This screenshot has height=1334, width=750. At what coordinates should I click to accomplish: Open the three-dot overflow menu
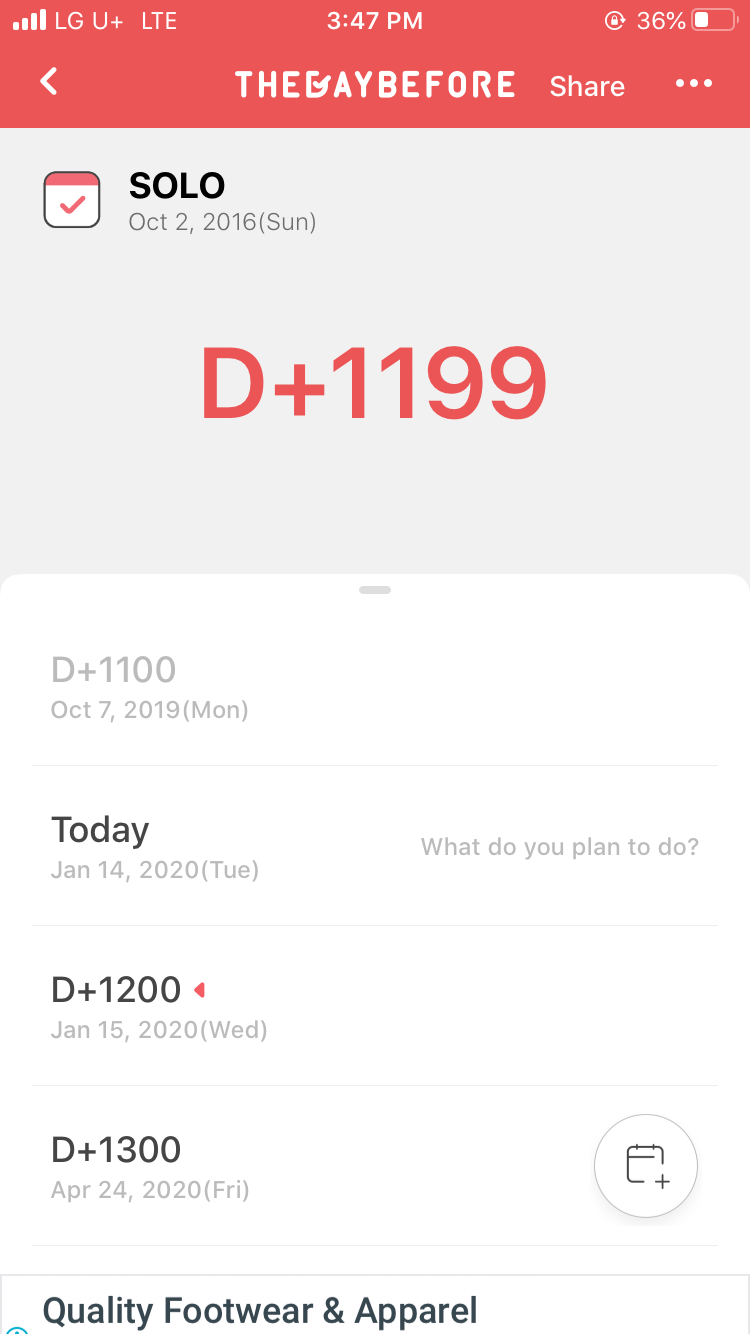pyautogui.click(x=694, y=84)
